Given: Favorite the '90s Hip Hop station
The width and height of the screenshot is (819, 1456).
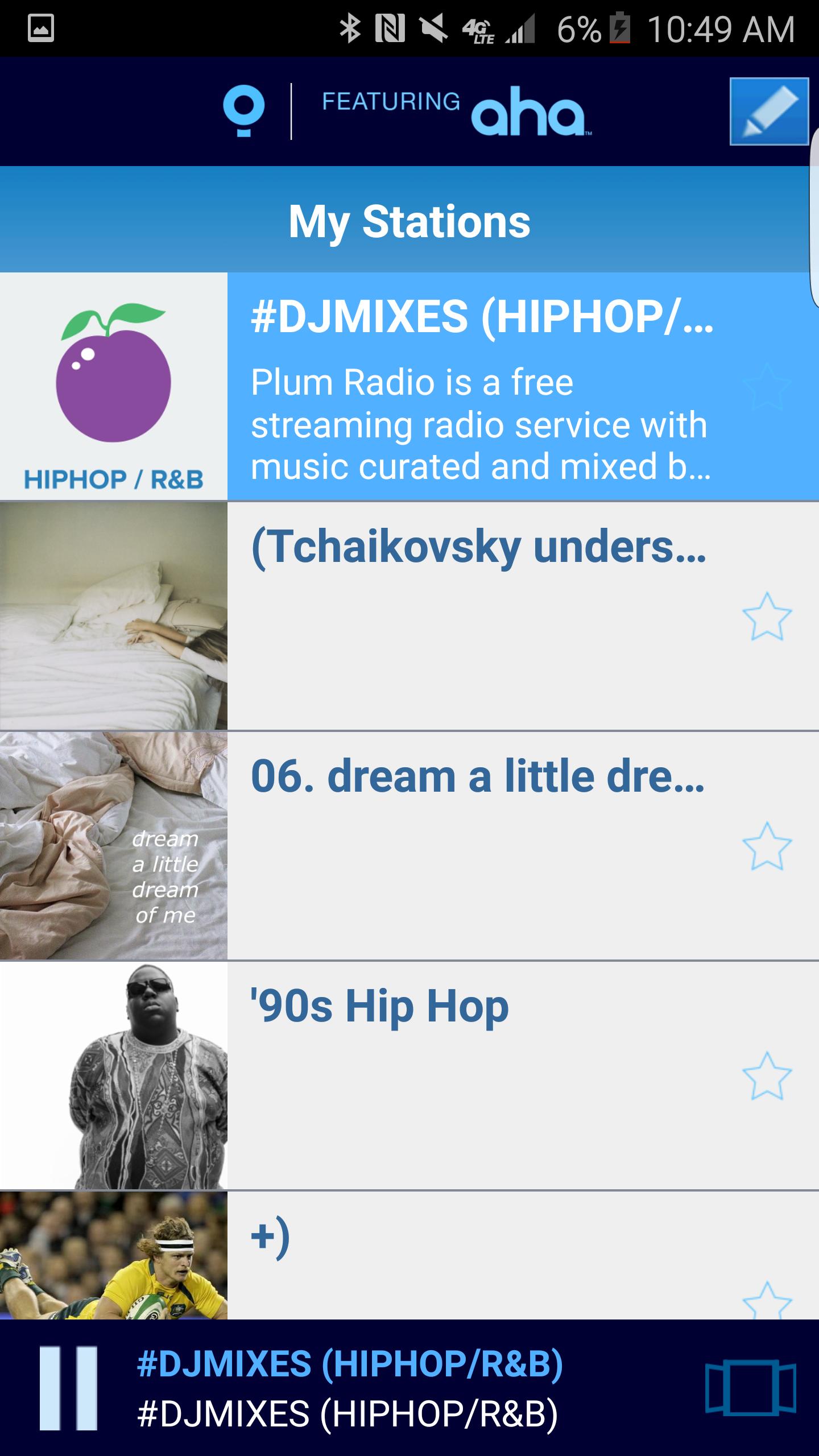Looking at the screenshot, I should 767,1076.
